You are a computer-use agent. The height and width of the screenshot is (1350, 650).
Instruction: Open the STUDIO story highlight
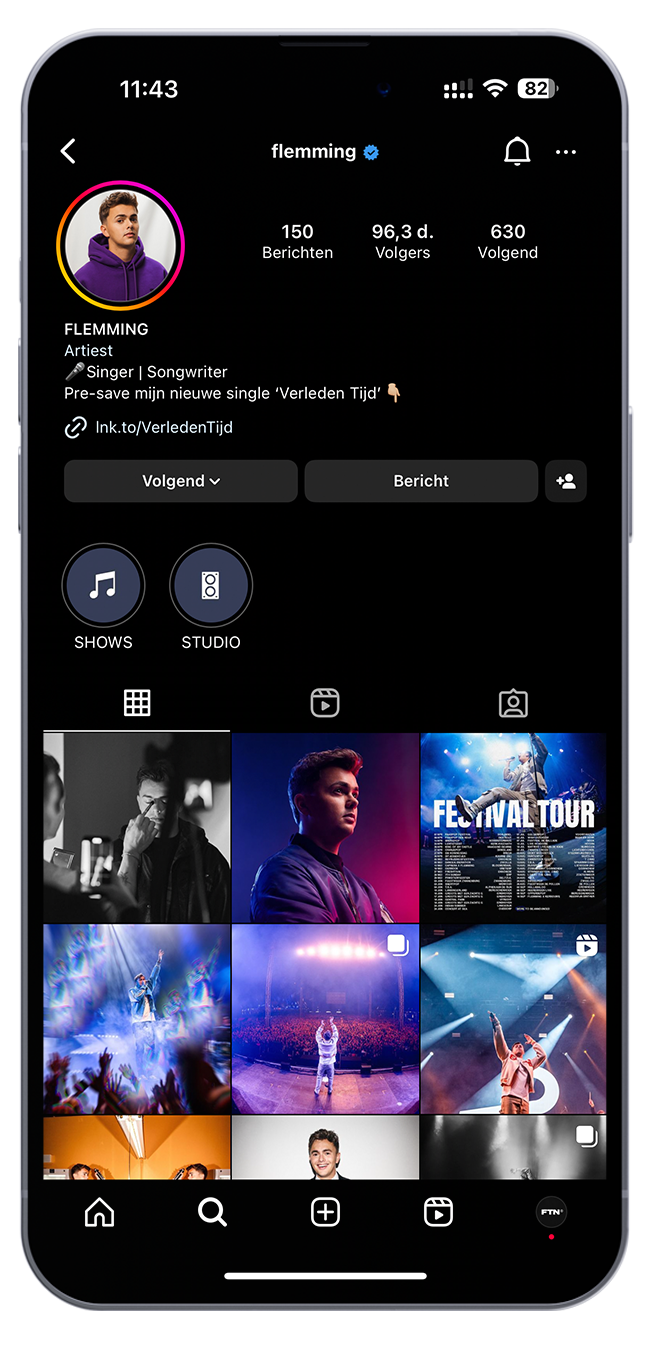click(x=211, y=586)
